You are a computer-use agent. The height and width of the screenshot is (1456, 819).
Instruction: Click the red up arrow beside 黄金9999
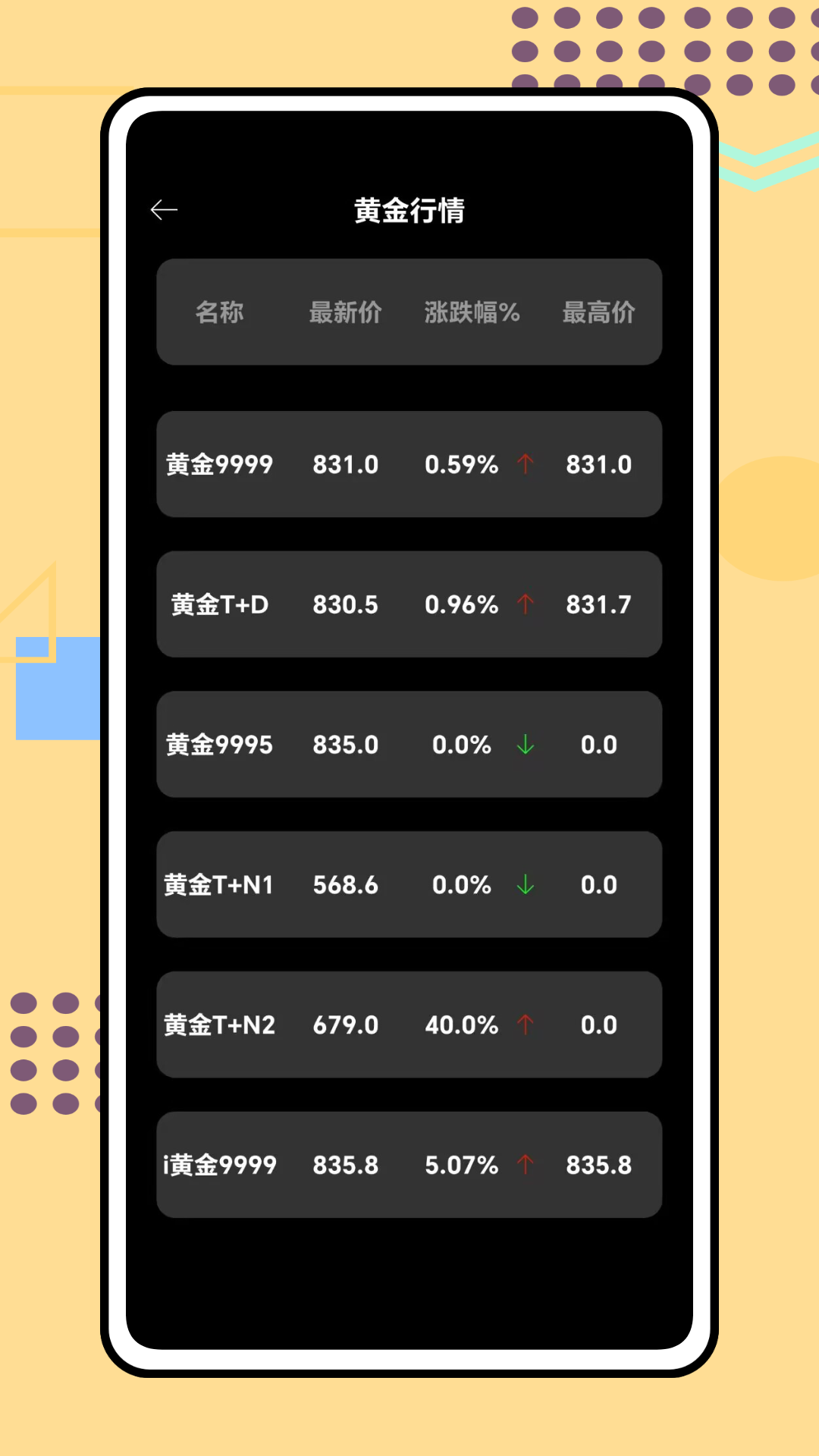click(x=526, y=465)
